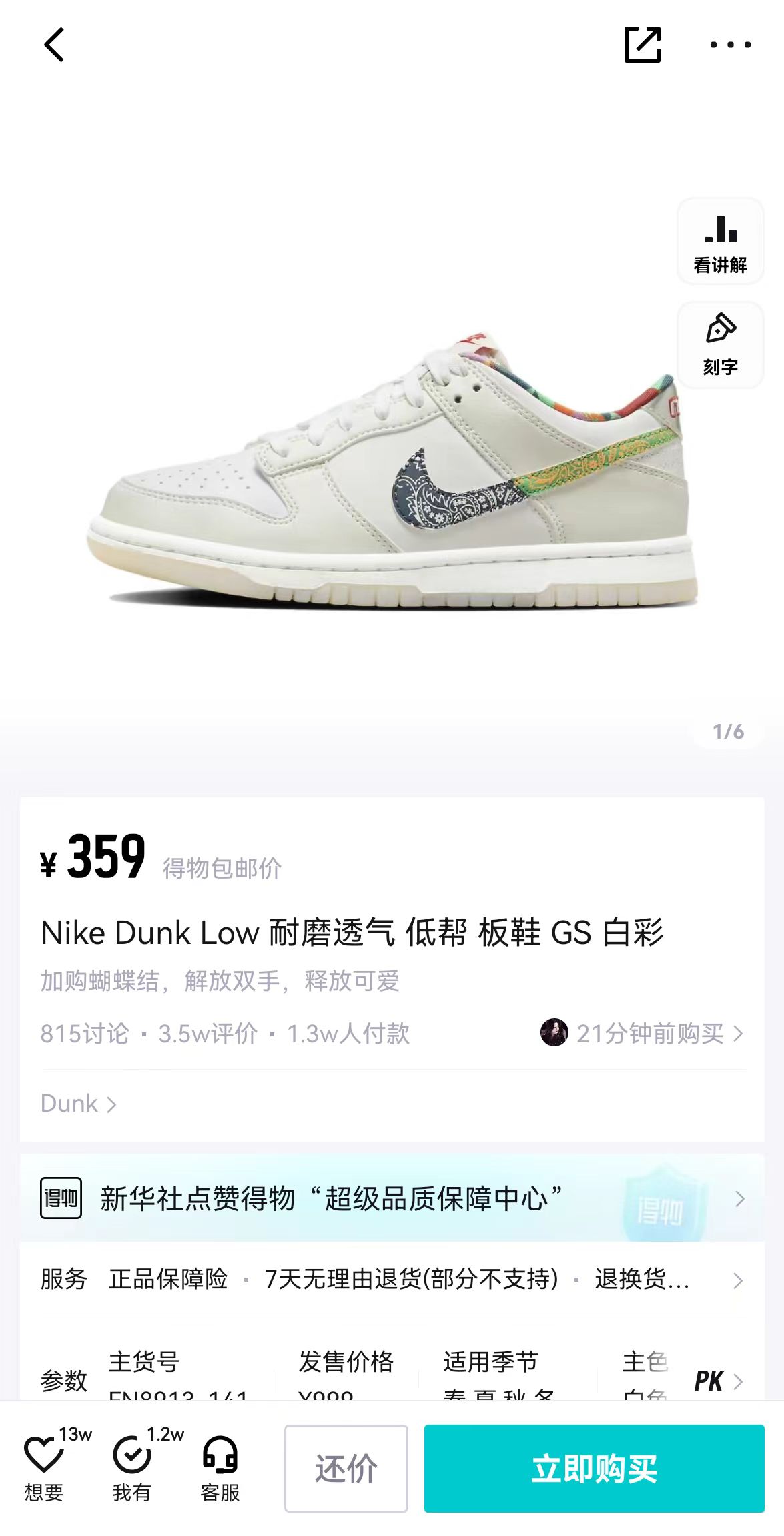
Task: Go back using the top-left arrow
Action: click(54, 45)
